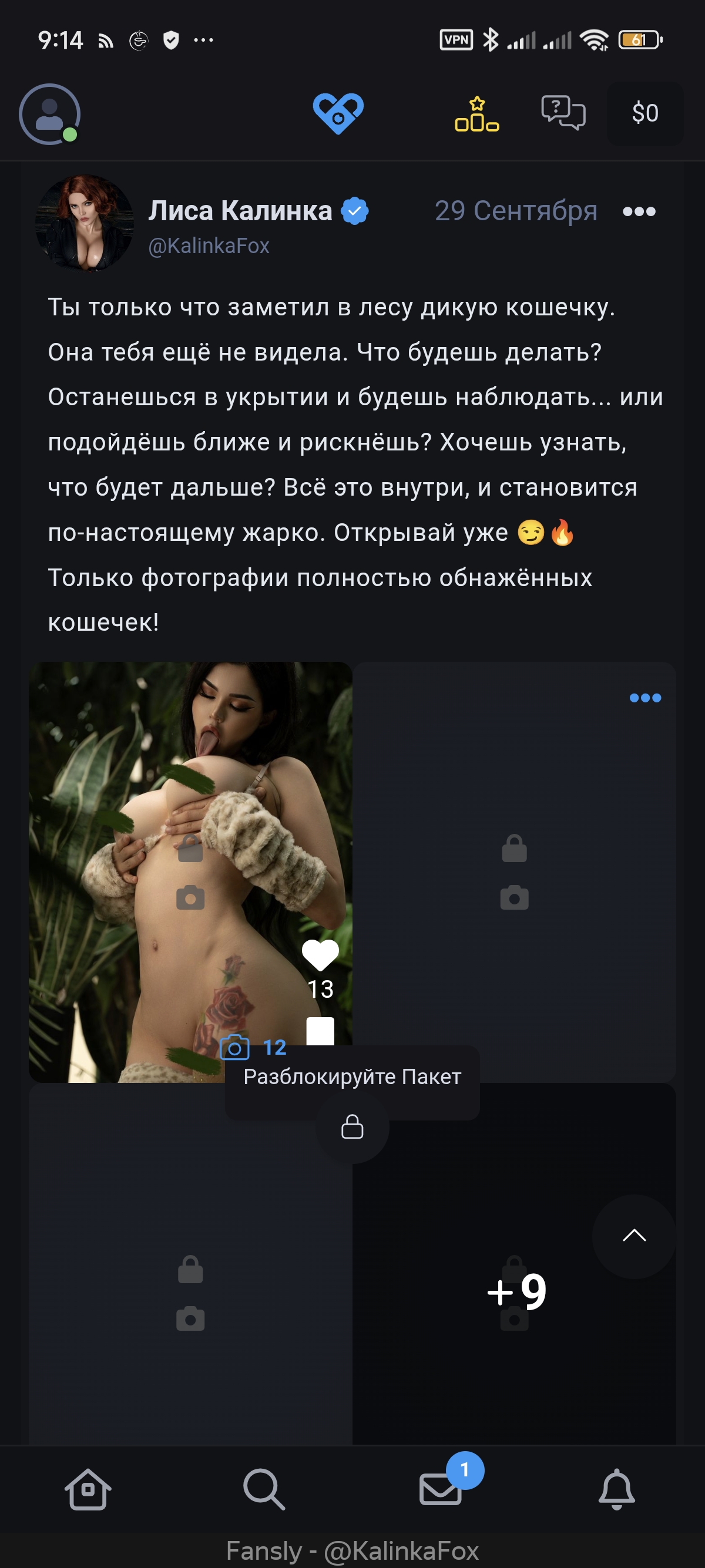Go to the home tab
The height and width of the screenshot is (1568, 705).
click(88, 1489)
